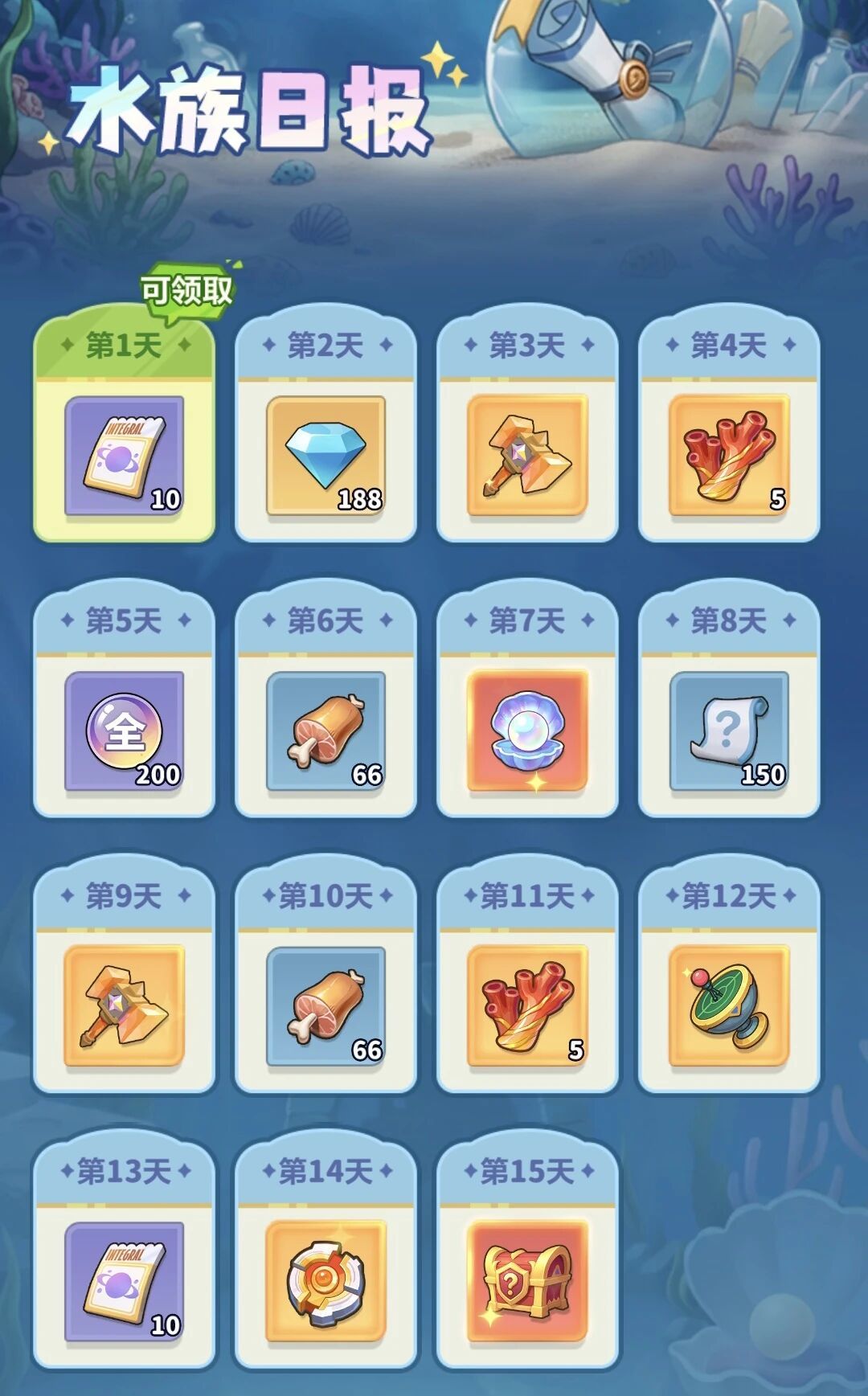Select the Day 4 coral reward of 5
The height and width of the screenshot is (1396, 868).
pos(727,454)
